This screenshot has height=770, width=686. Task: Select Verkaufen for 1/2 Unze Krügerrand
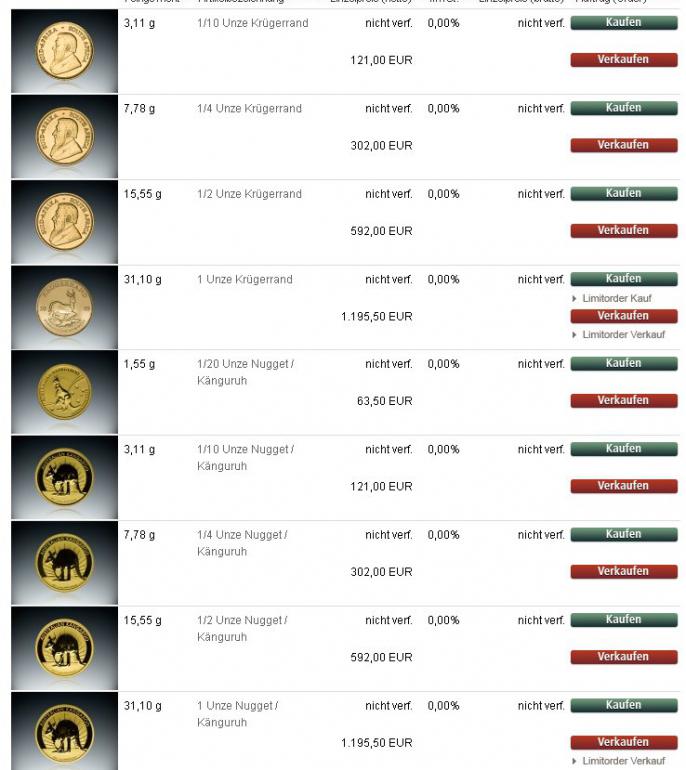(623, 230)
